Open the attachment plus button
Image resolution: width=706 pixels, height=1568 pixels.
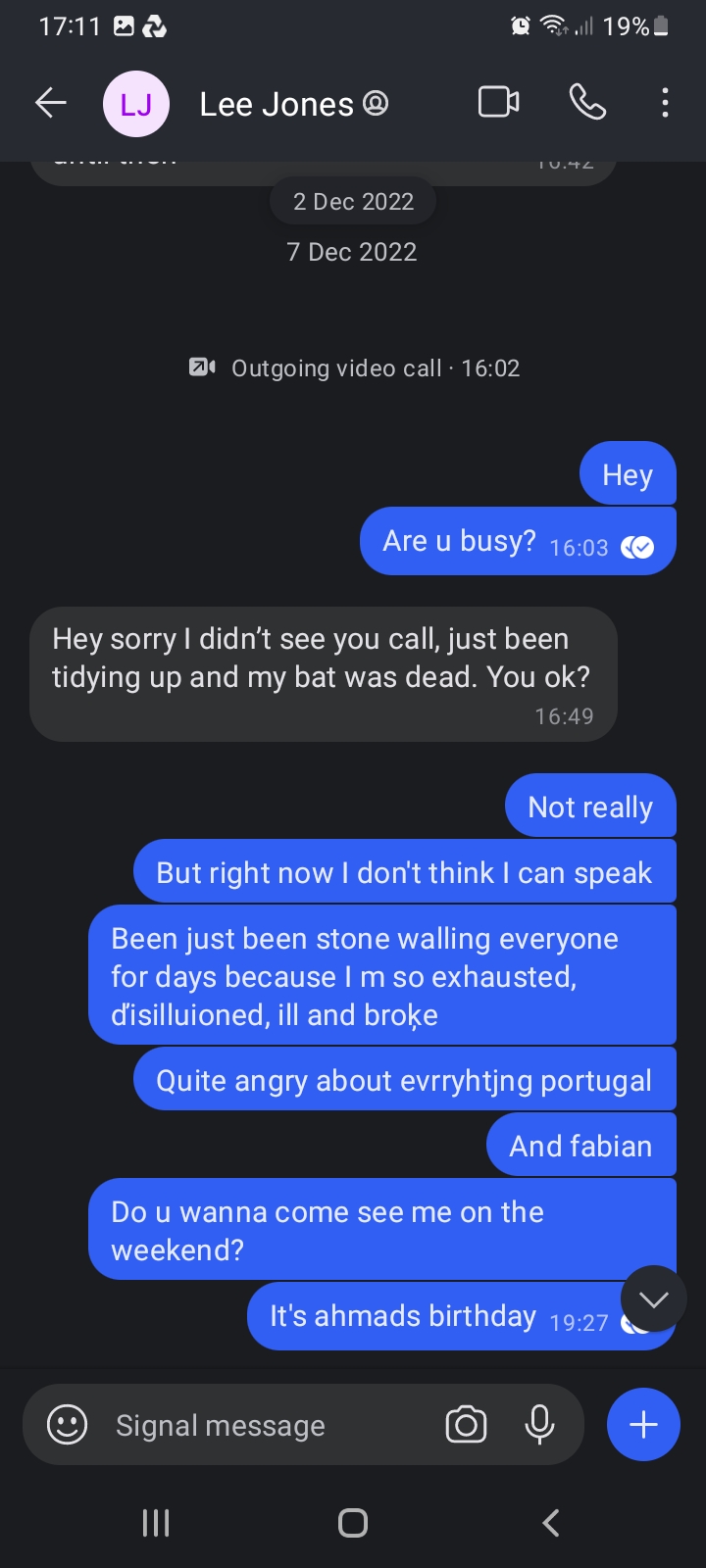643,1425
